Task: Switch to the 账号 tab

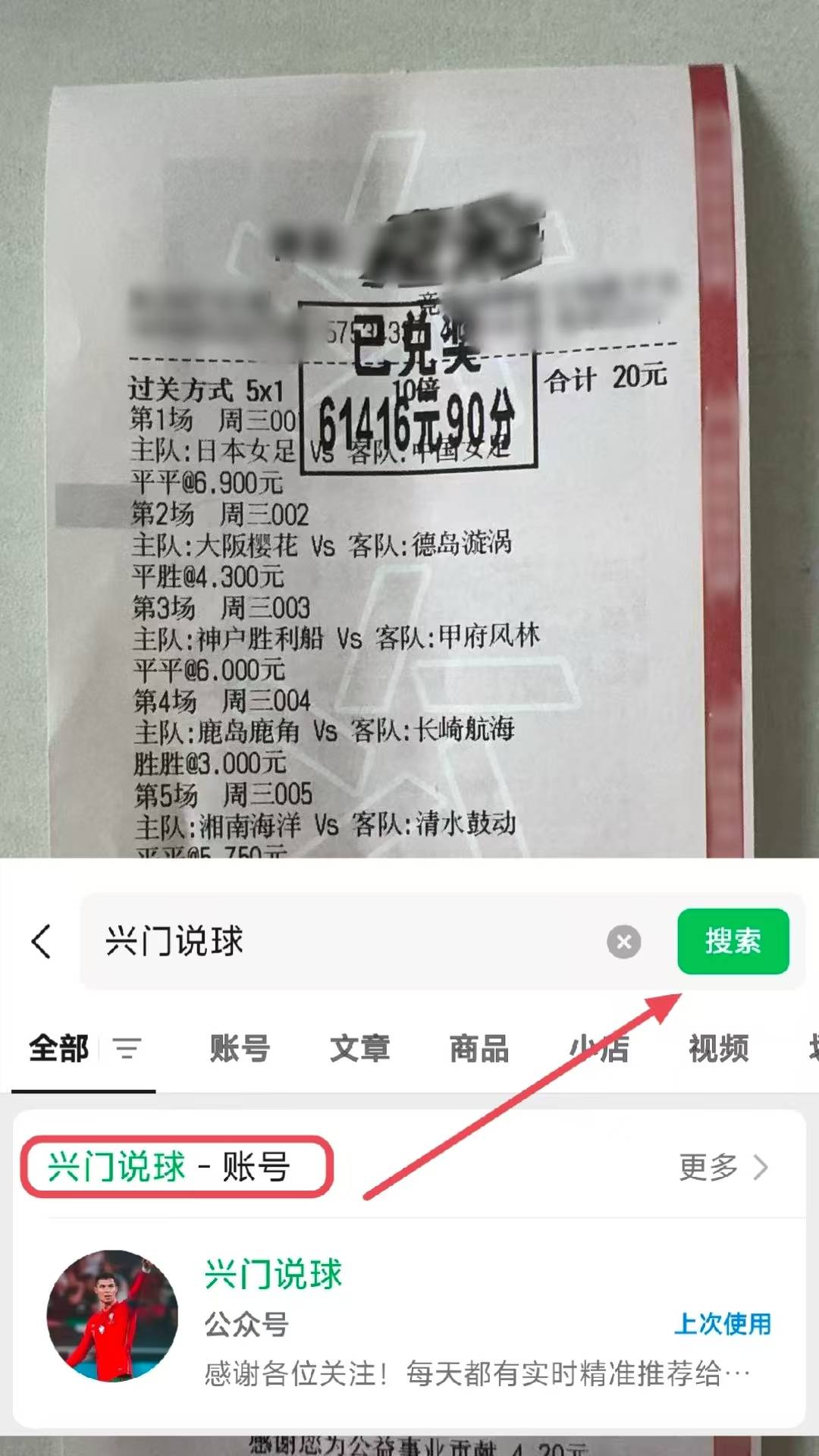Action: pos(240,1050)
